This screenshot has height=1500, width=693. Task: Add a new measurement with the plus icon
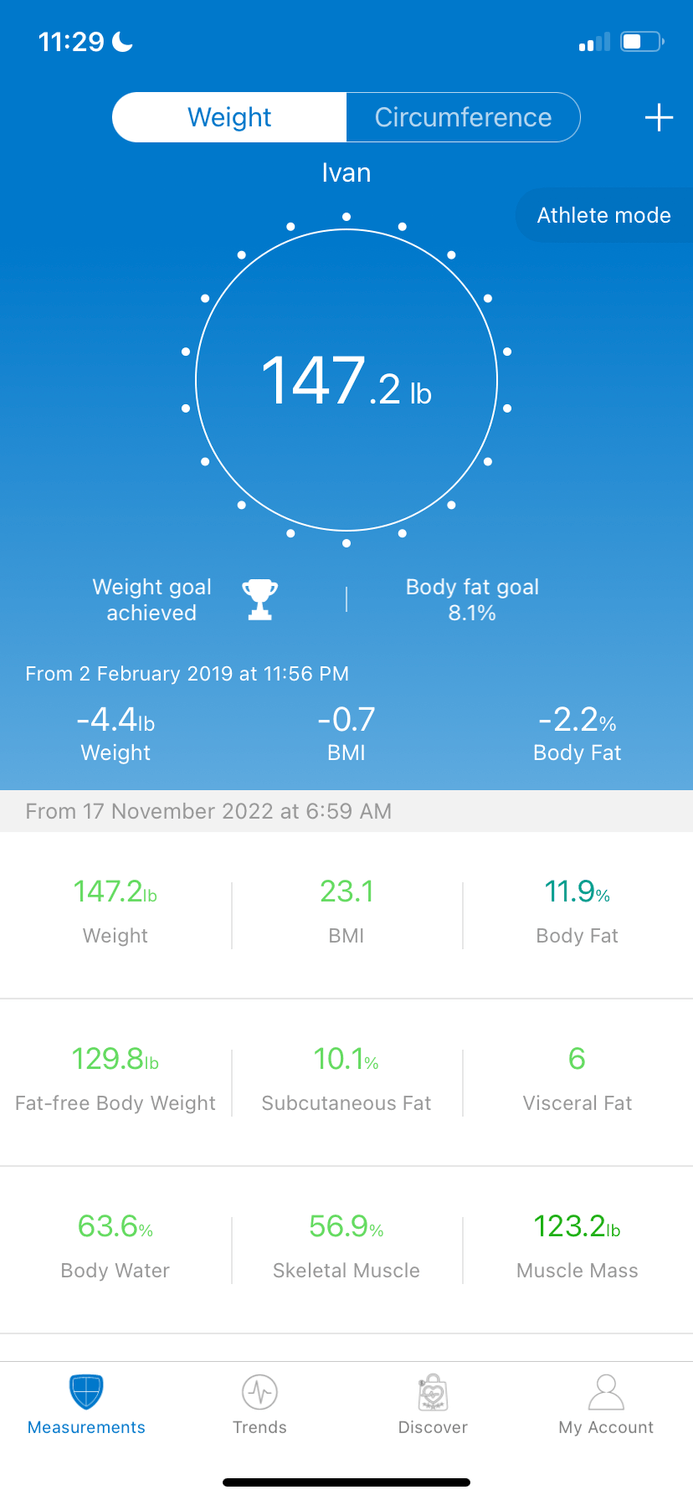658,118
